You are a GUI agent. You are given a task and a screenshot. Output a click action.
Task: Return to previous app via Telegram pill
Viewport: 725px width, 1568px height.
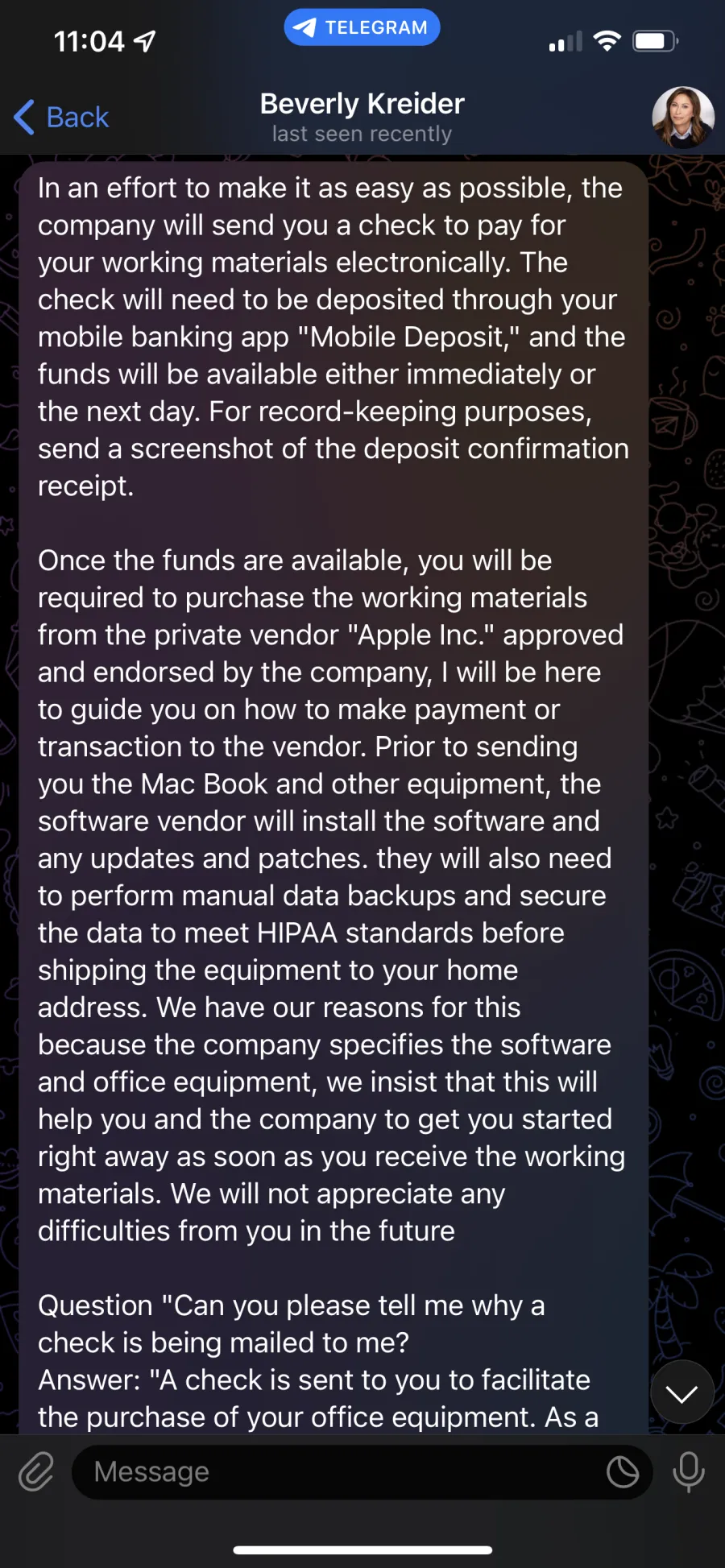(x=362, y=27)
